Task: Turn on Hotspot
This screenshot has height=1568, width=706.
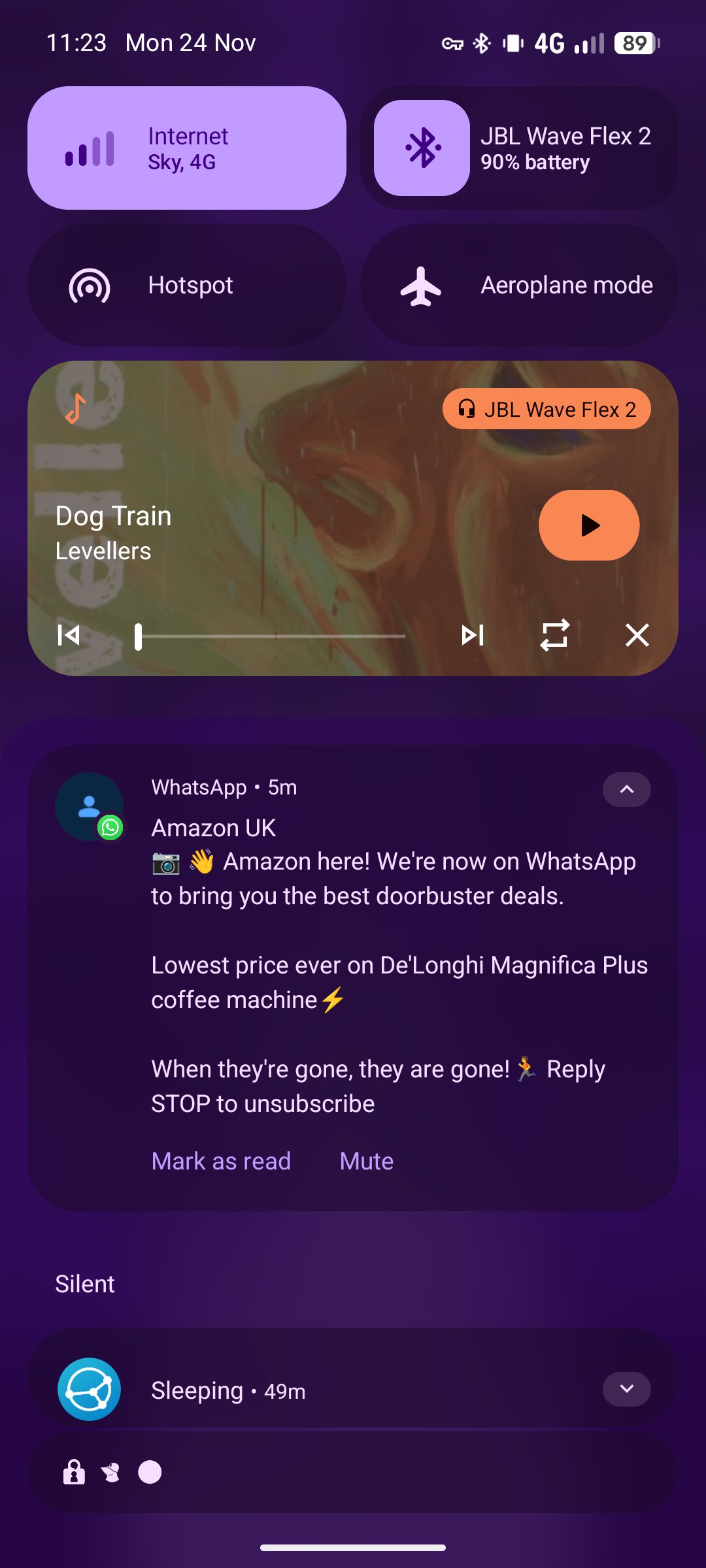Action: tap(186, 284)
